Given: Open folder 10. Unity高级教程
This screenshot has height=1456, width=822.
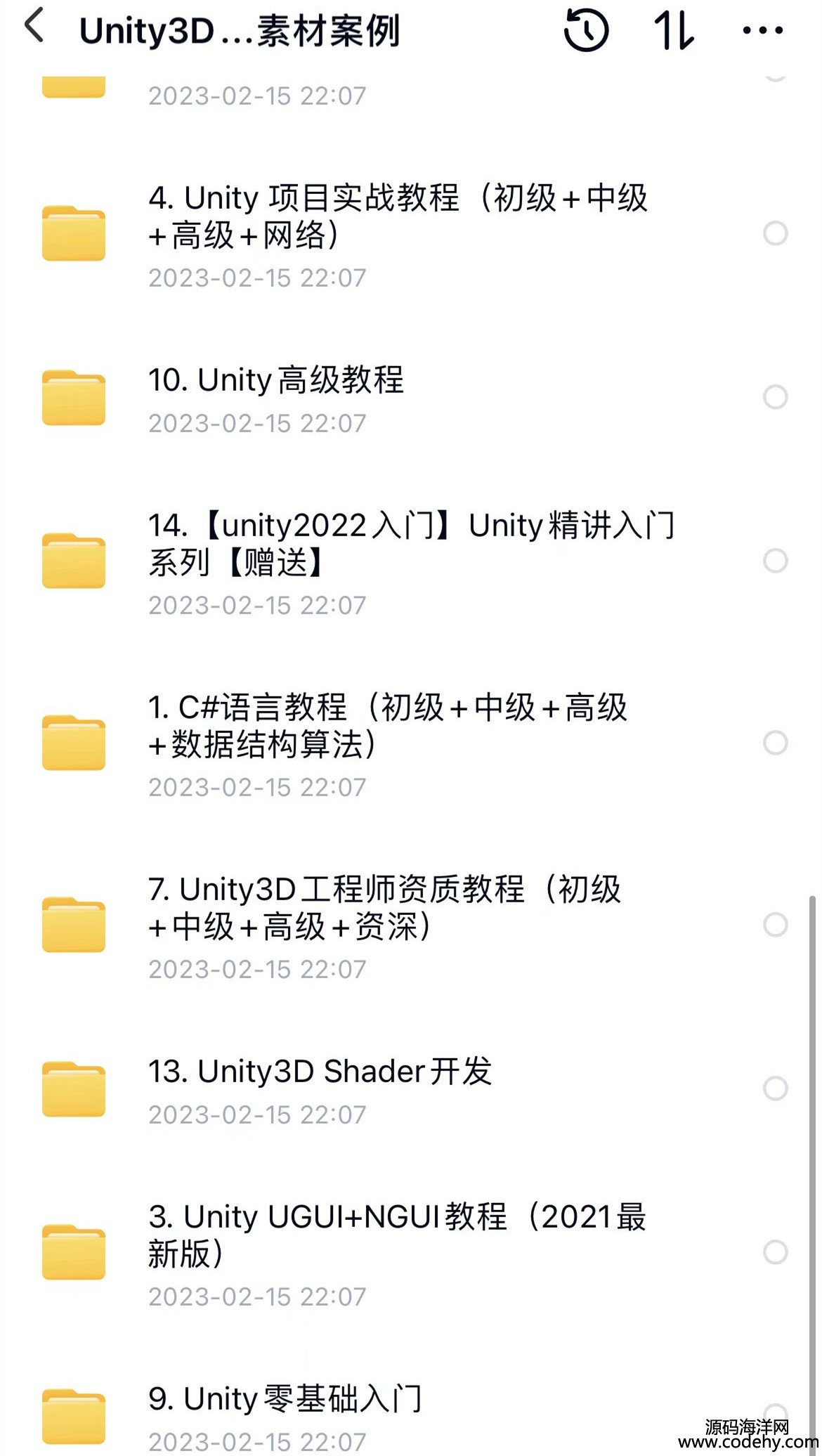Looking at the screenshot, I should [x=276, y=380].
